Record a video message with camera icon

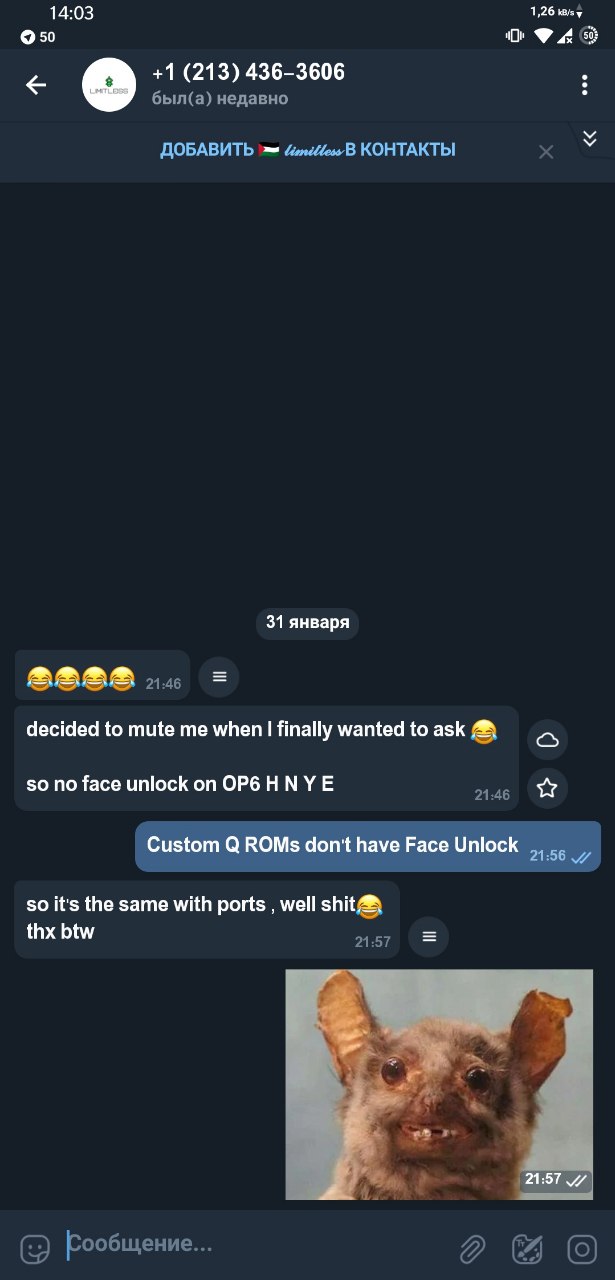point(582,1248)
